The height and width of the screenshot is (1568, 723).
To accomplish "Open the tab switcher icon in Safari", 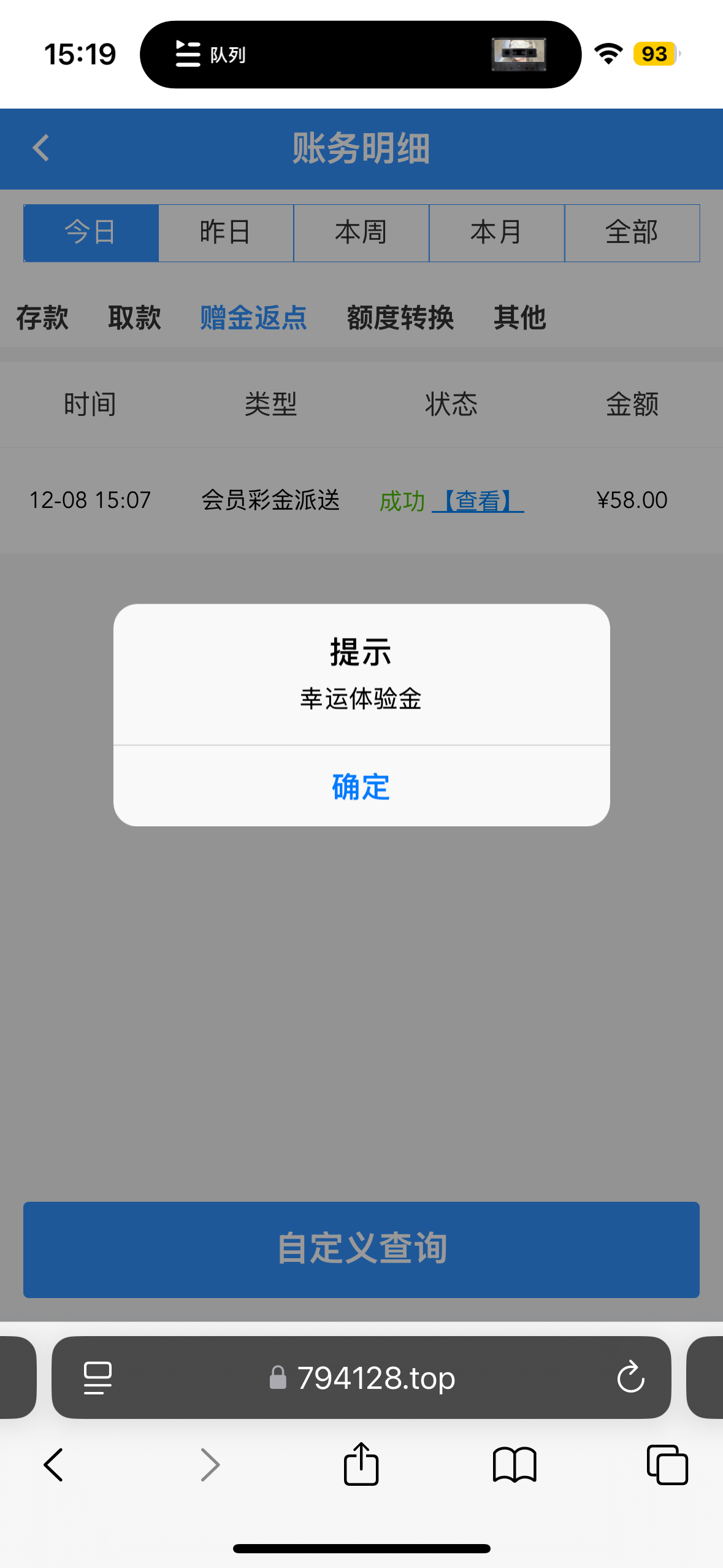I will click(667, 1465).
